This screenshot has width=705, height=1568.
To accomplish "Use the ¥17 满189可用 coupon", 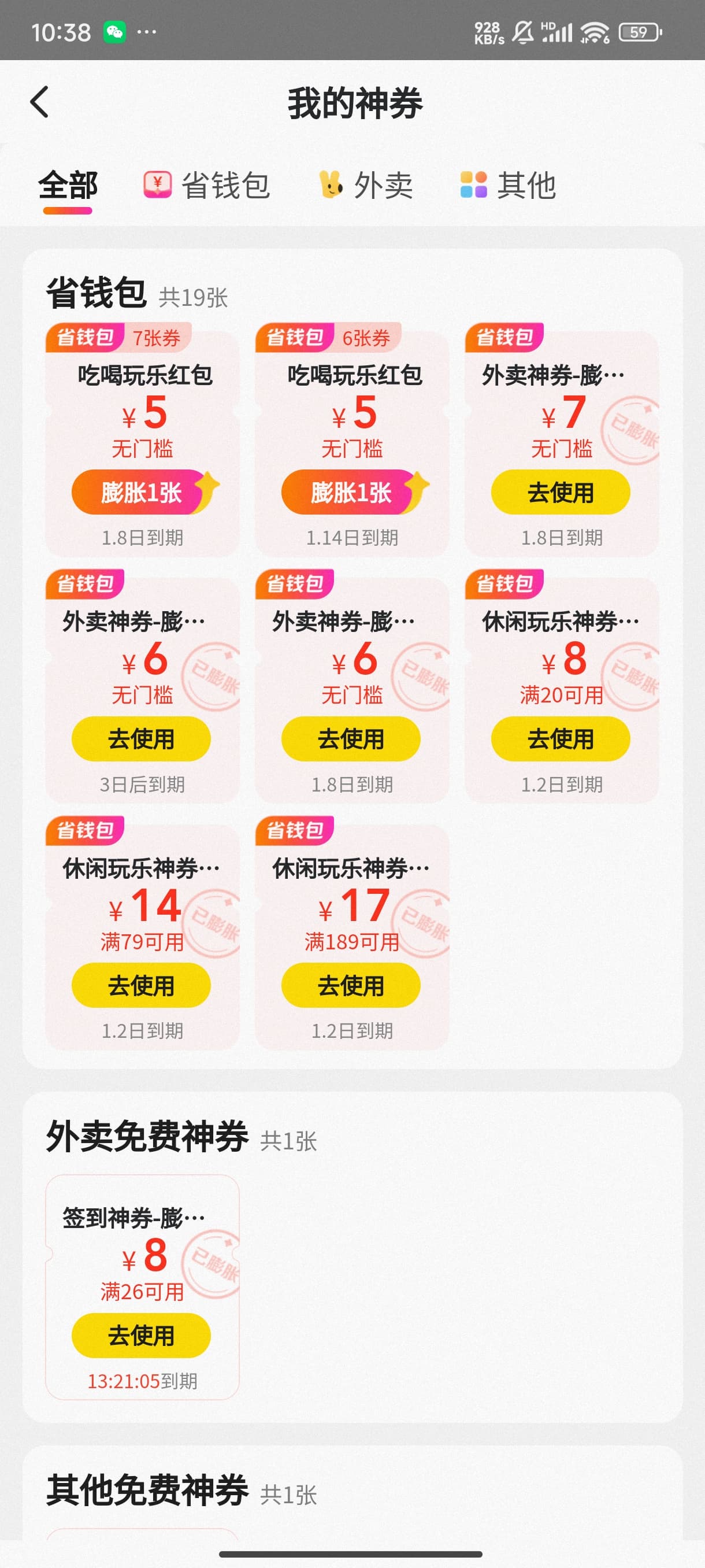I will tap(351, 985).
